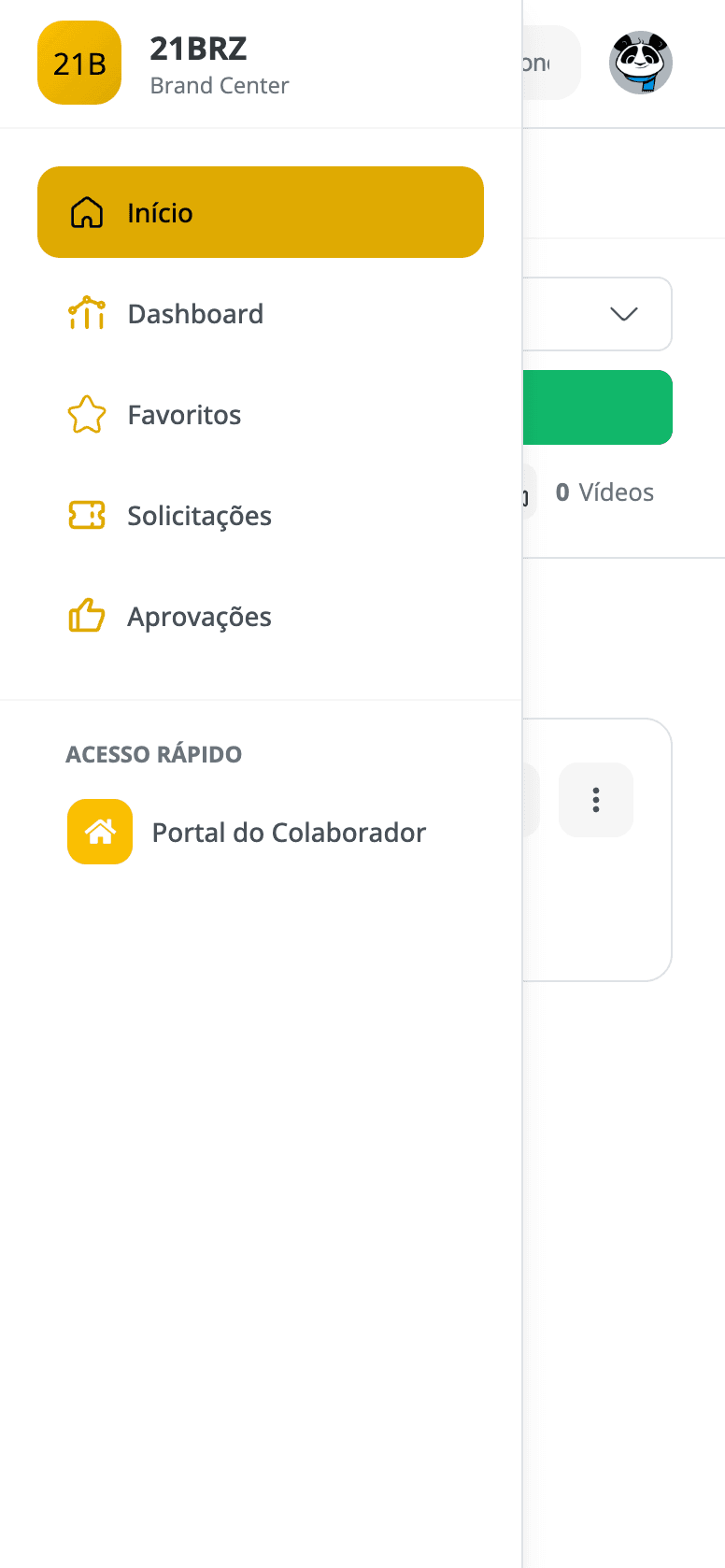Select the Início home icon
This screenshot has width=725, height=1568.
click(x=85, y=212)
